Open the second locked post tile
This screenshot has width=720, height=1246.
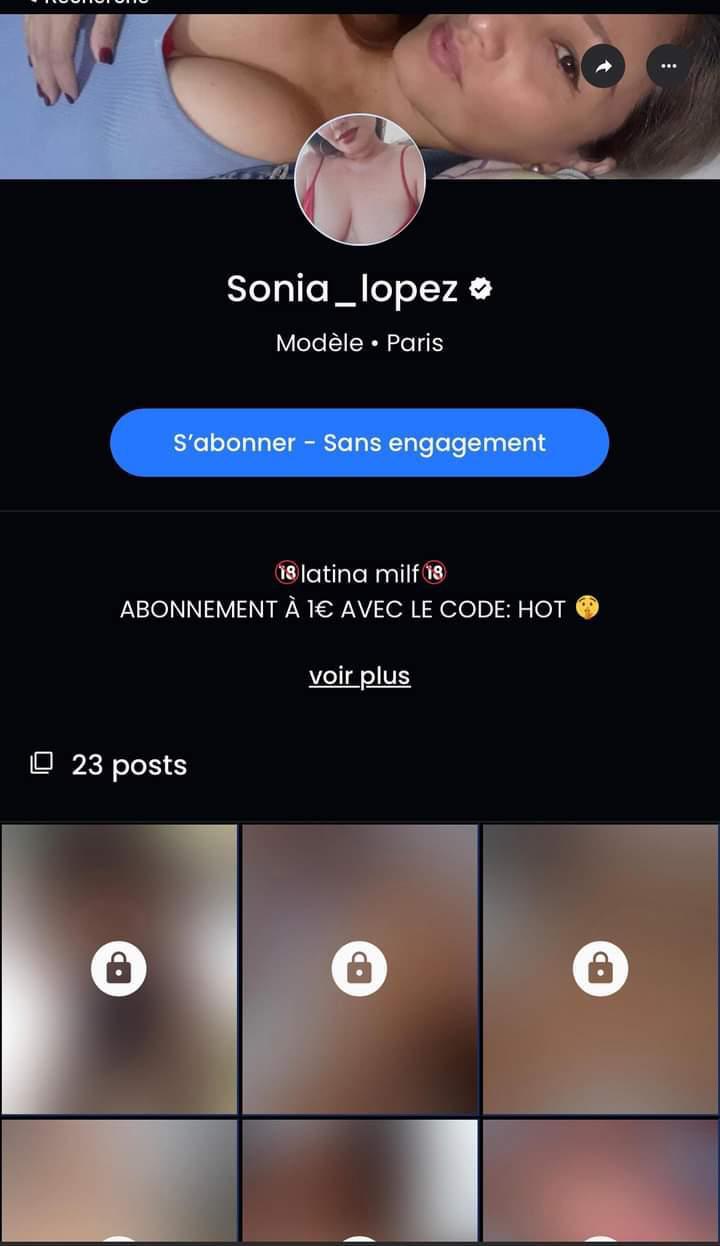(360, 968)
